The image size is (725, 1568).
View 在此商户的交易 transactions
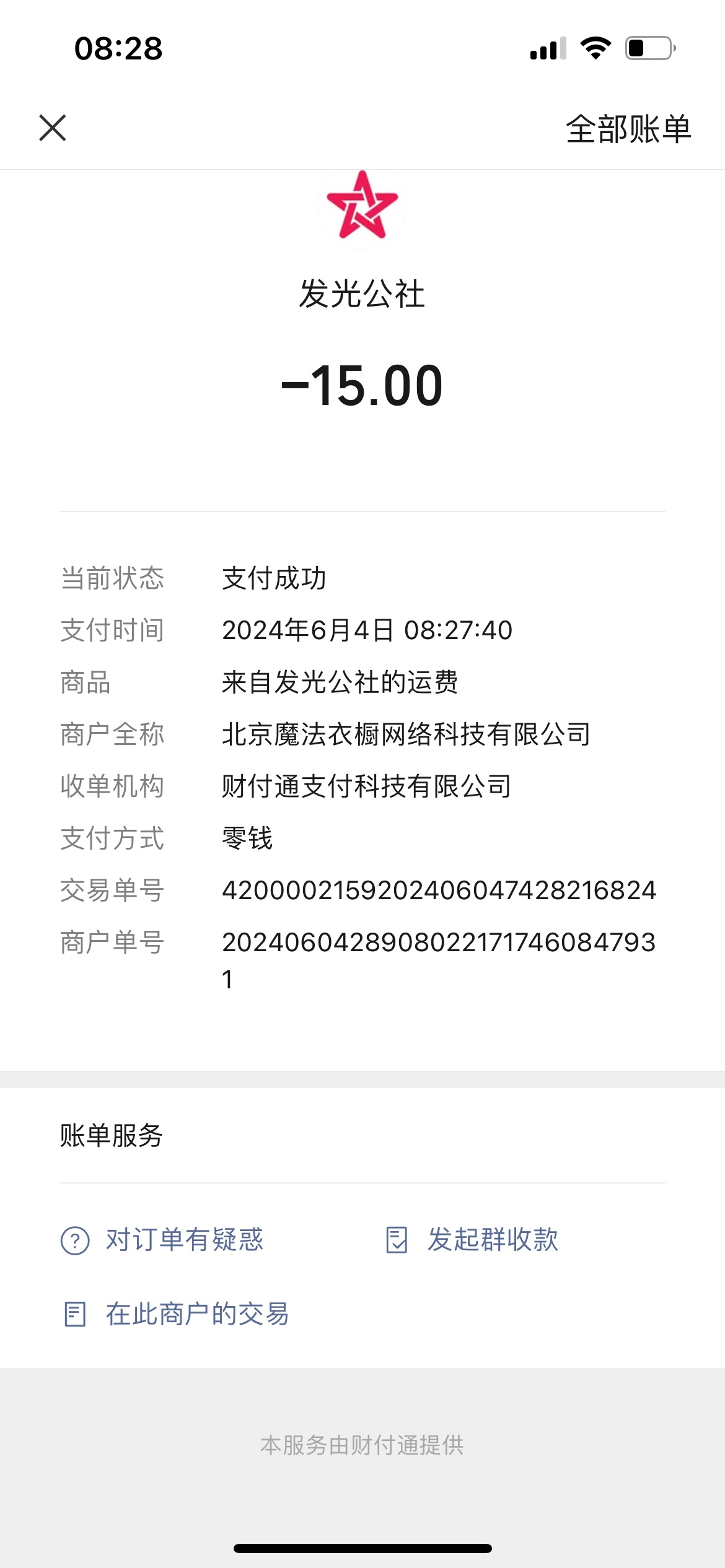[x=175, y=1314]
